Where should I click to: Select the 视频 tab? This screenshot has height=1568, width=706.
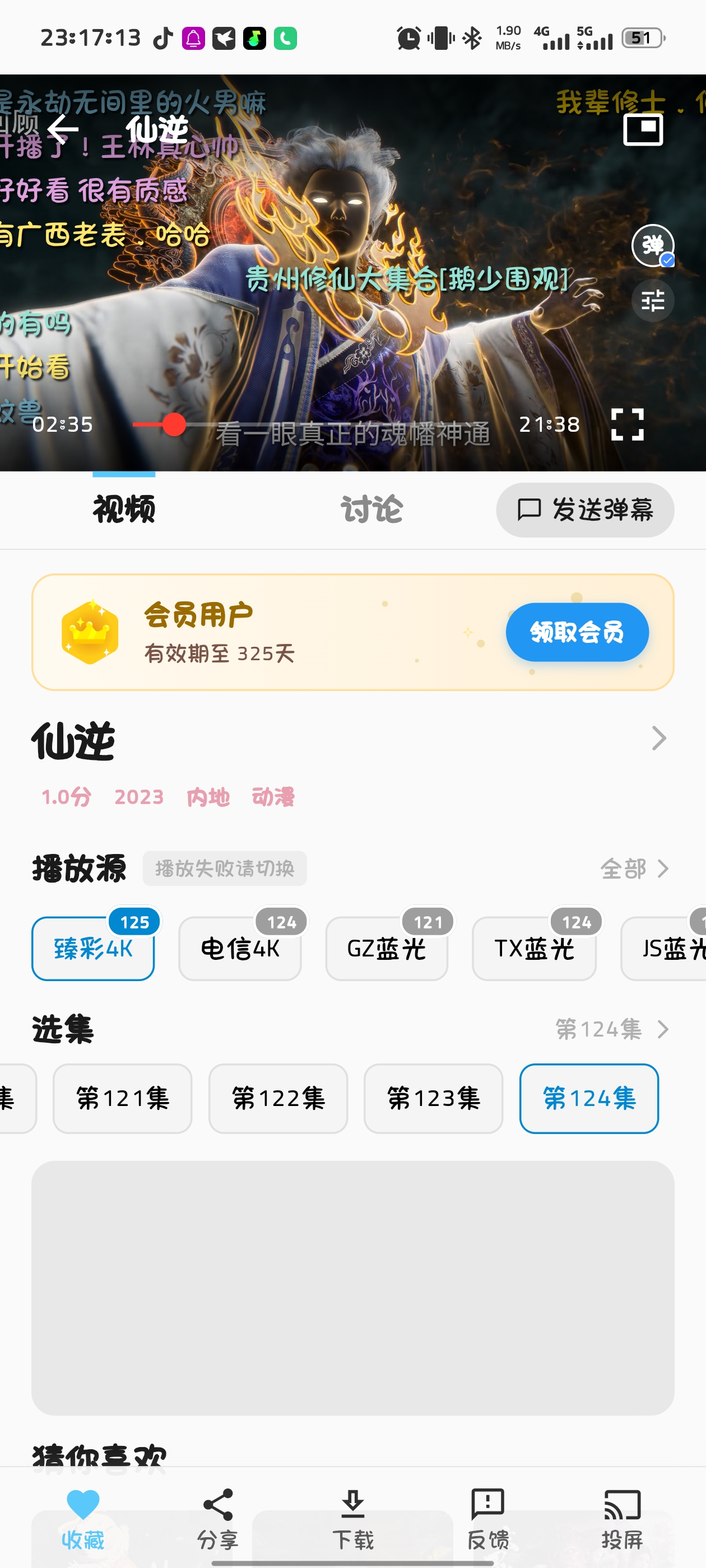tap(123, 510)
